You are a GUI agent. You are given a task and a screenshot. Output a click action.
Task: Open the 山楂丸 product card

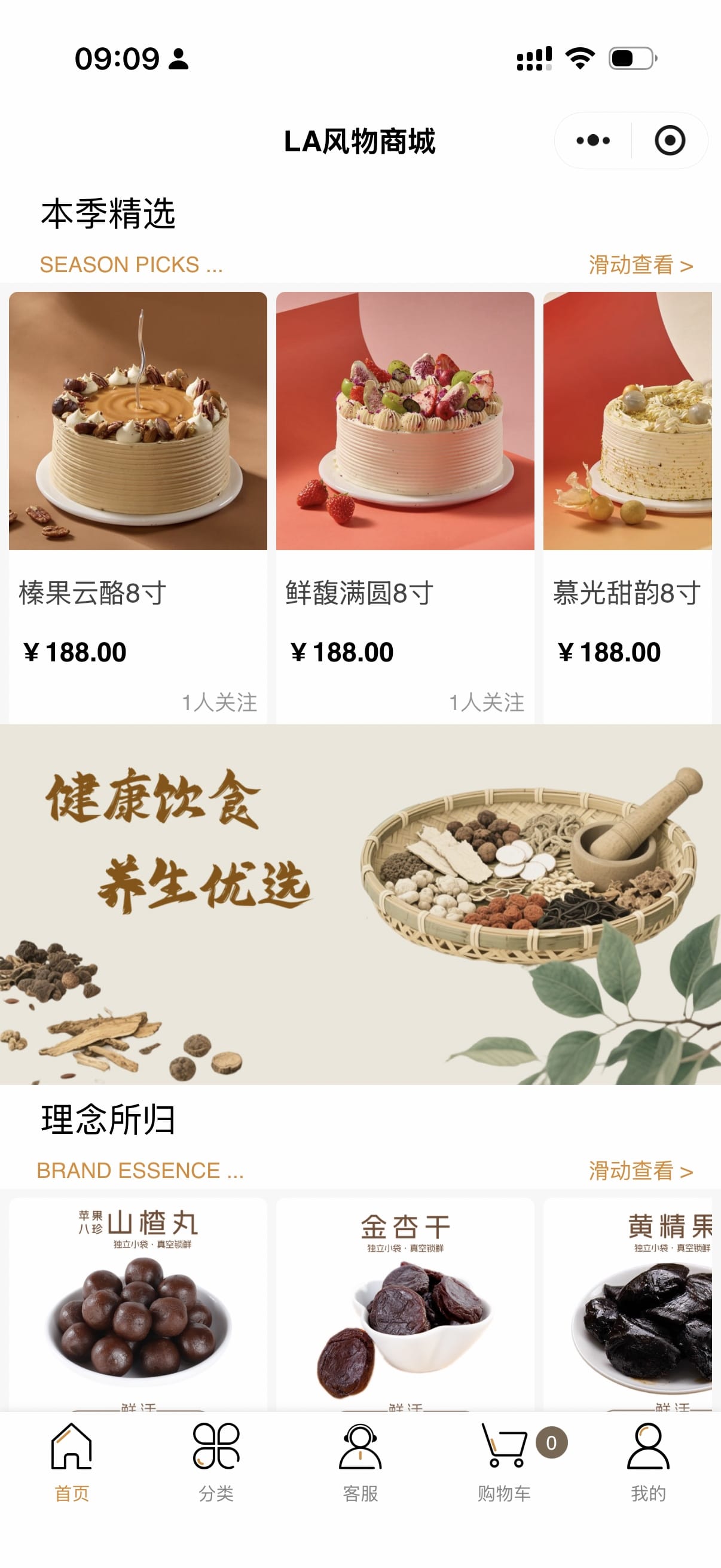point(138,1302)
